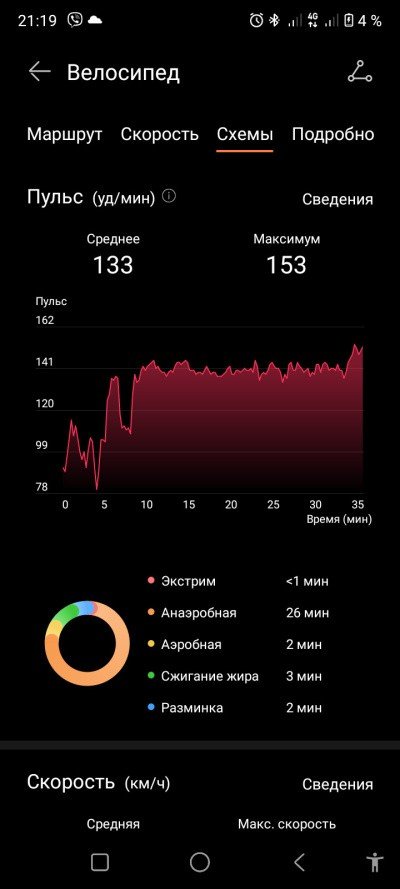Open Сведения for the Пульс section
This screenshot has width=400, height=889.
[338, 199]
